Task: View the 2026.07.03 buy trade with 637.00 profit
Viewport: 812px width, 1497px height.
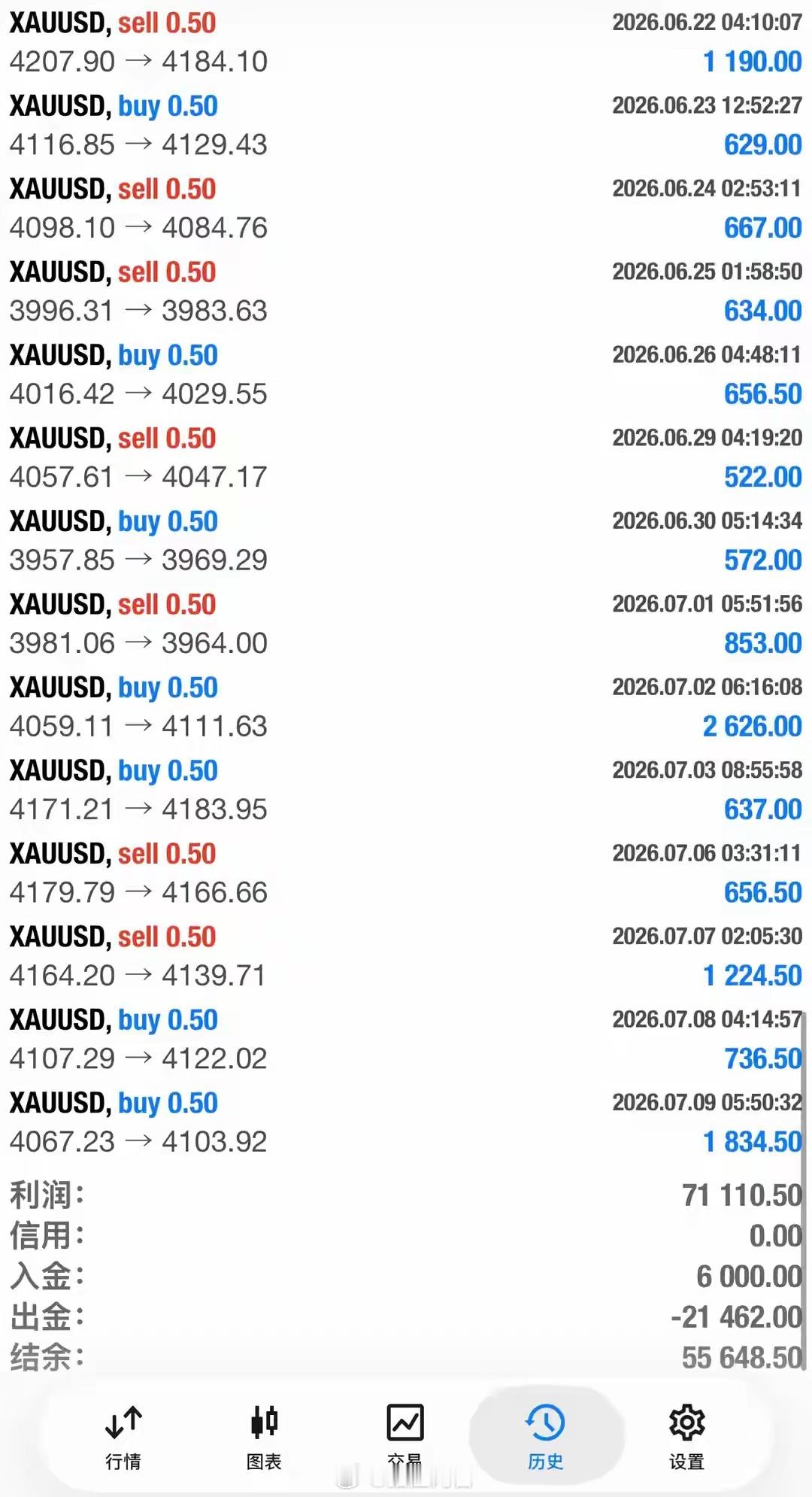Action: pyautogui.click(x=406, y=790)
